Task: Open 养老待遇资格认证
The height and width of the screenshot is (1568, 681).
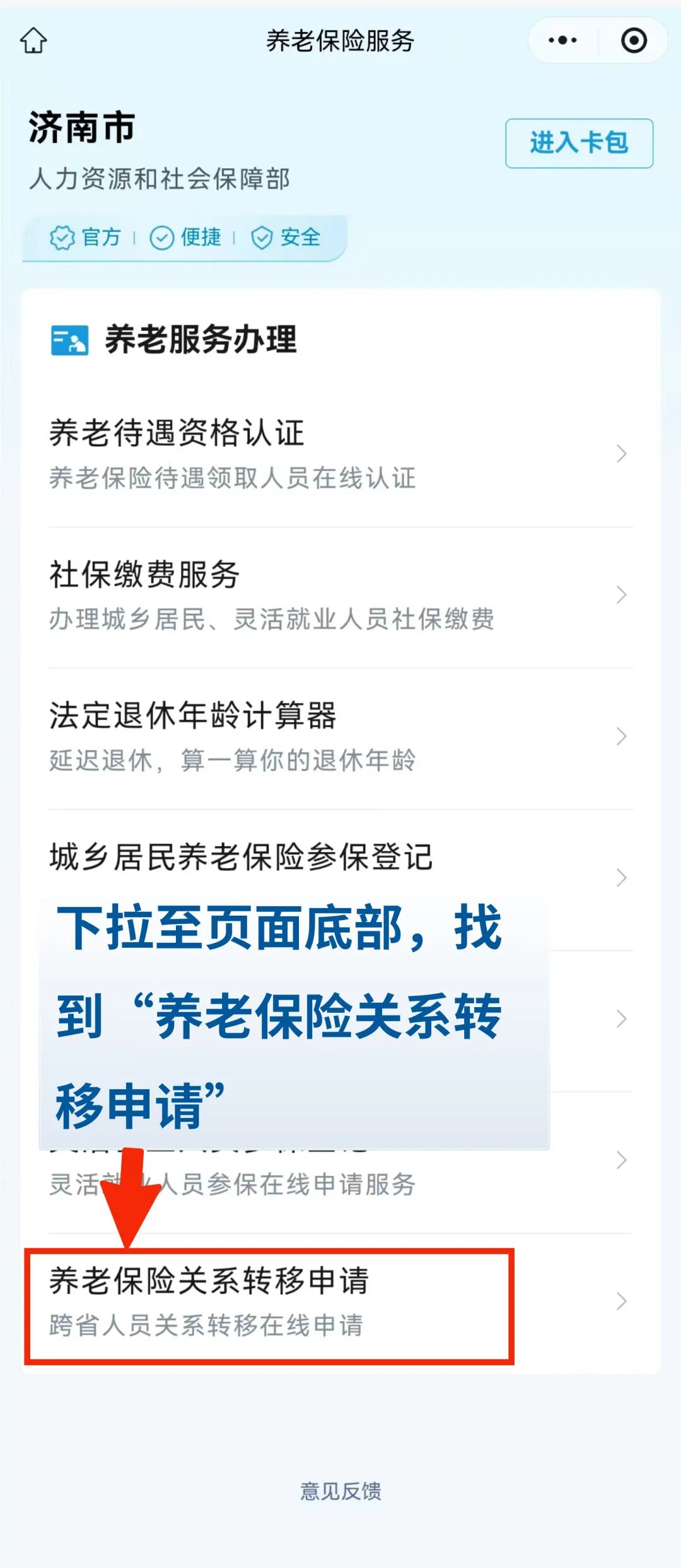Action: point(340,454)
